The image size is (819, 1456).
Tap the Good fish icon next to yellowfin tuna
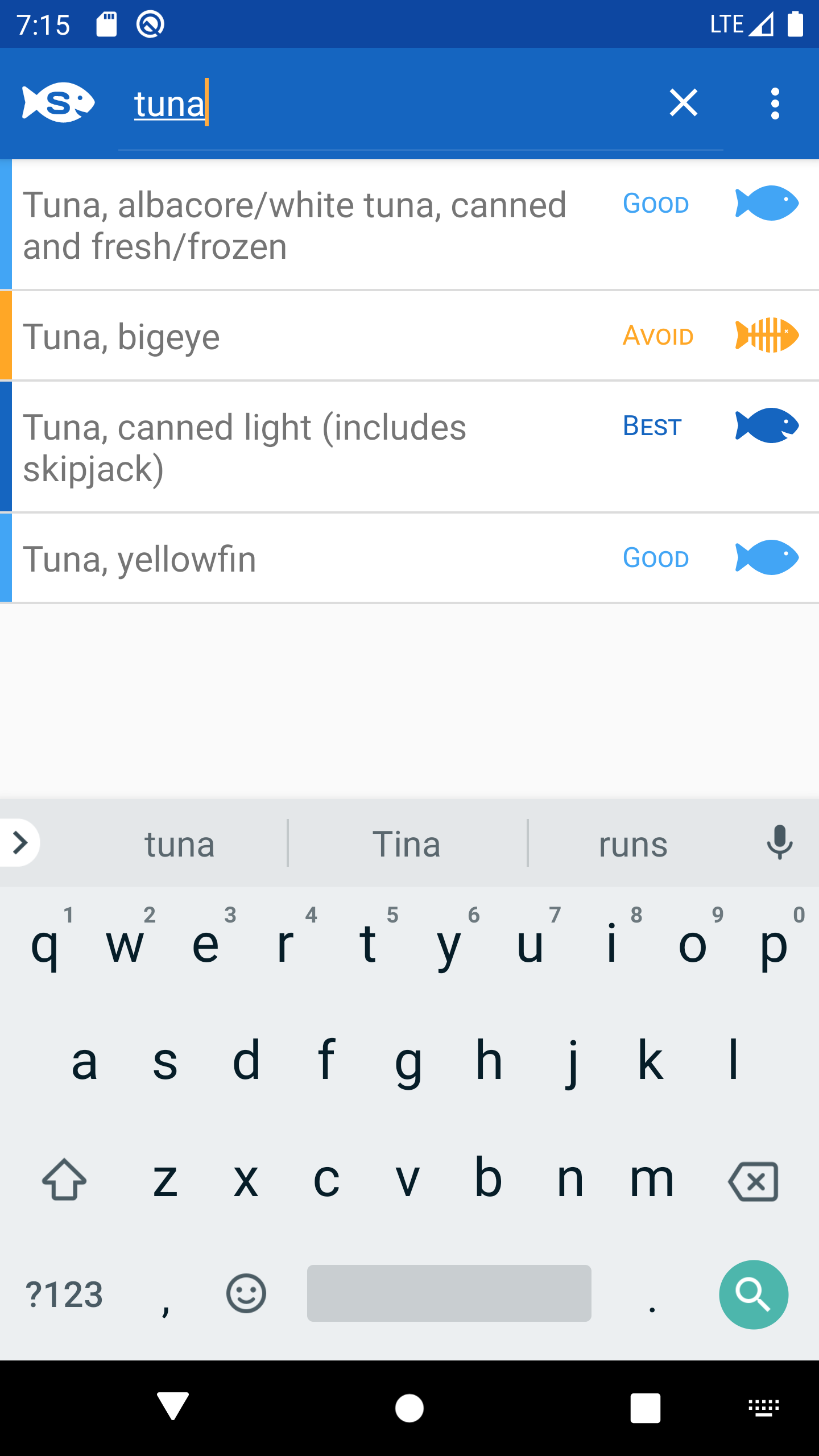point(767,558)
